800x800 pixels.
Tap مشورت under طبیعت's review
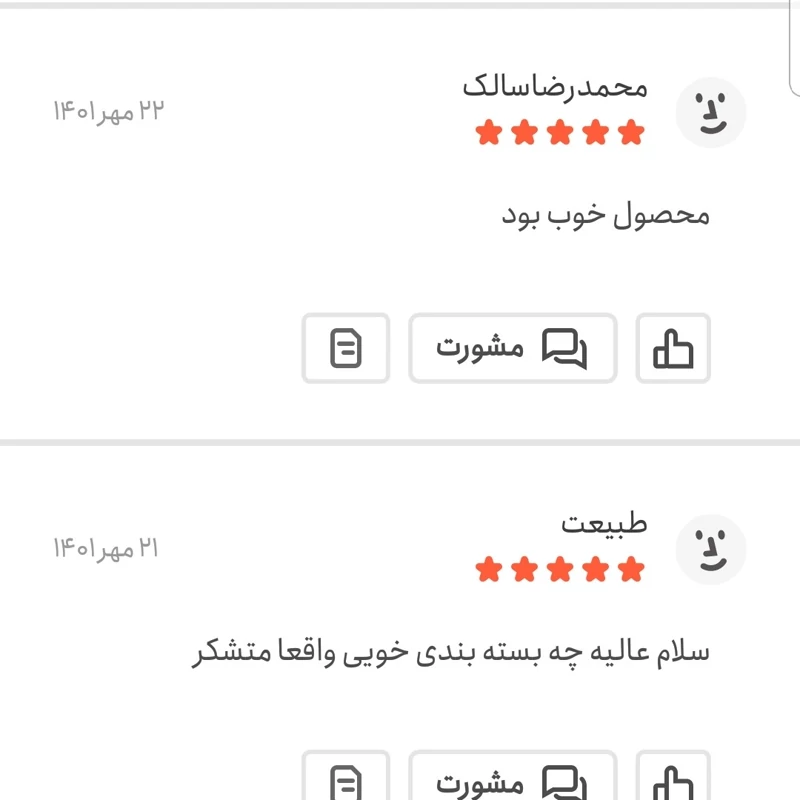(x=512, y=780)
